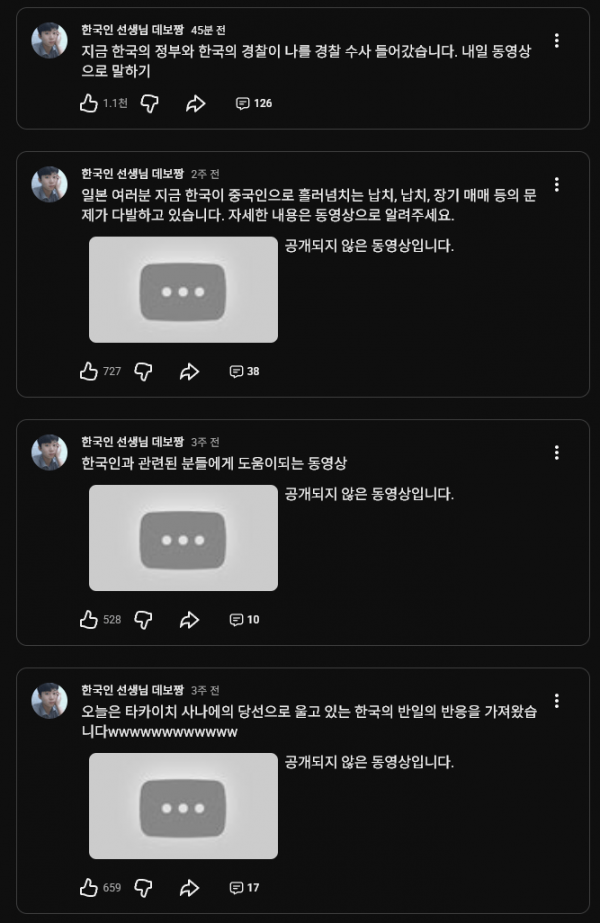Open the 126 comments on the first post
The width and height of the screenshot is (600, 923).
[253, 103]
